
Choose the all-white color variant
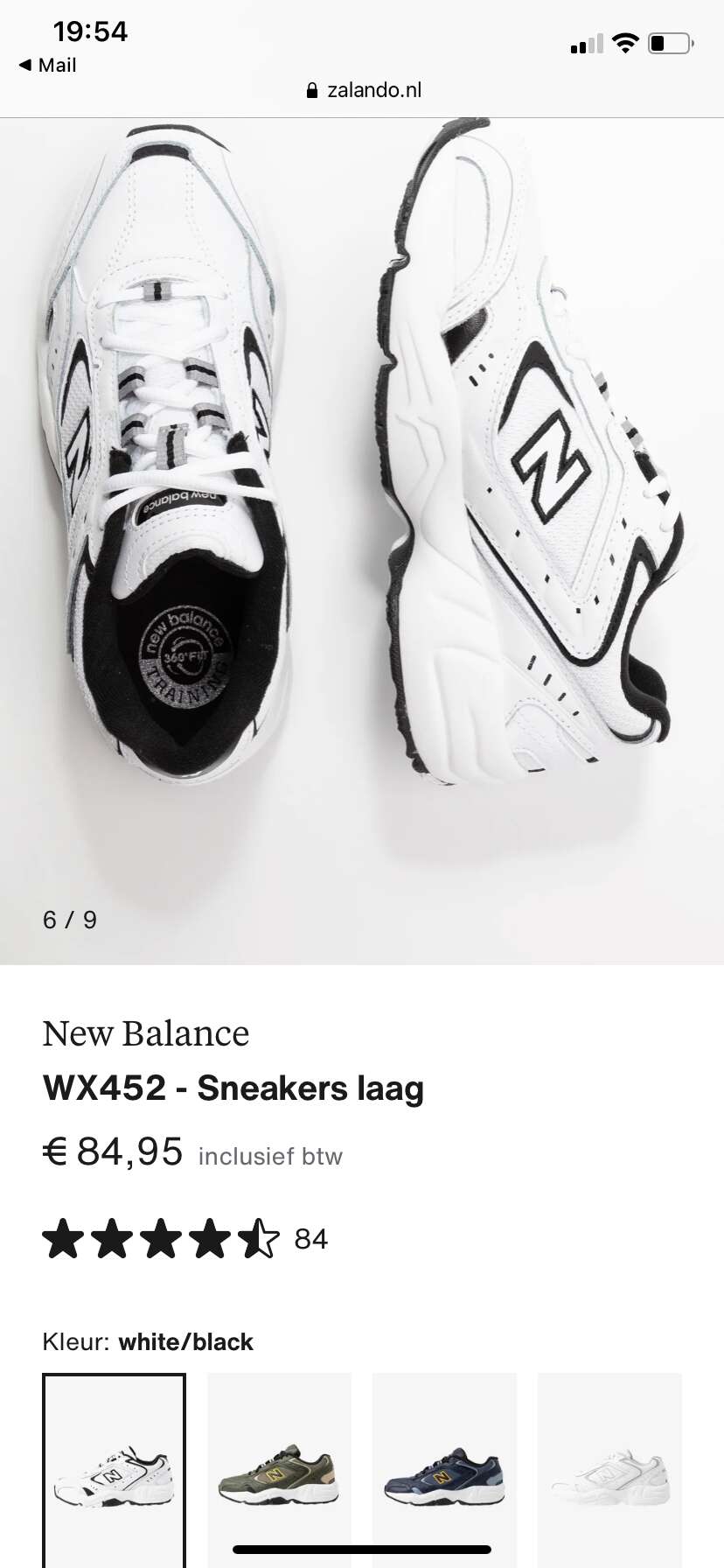[x=609, y=1470]
